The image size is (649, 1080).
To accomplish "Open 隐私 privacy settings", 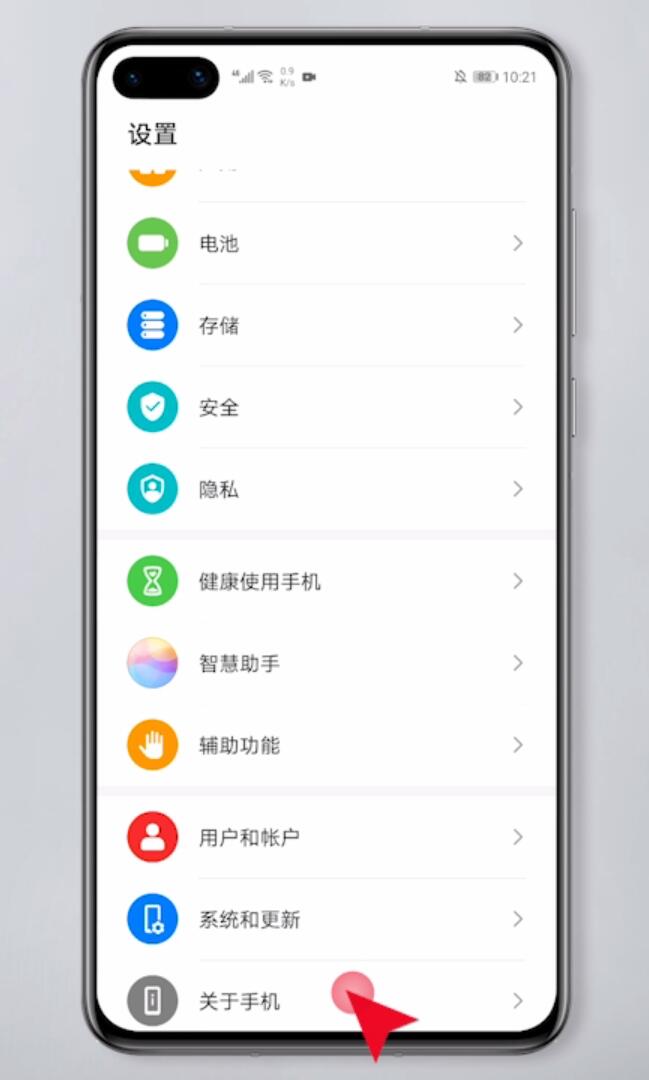I will [326, 489].
